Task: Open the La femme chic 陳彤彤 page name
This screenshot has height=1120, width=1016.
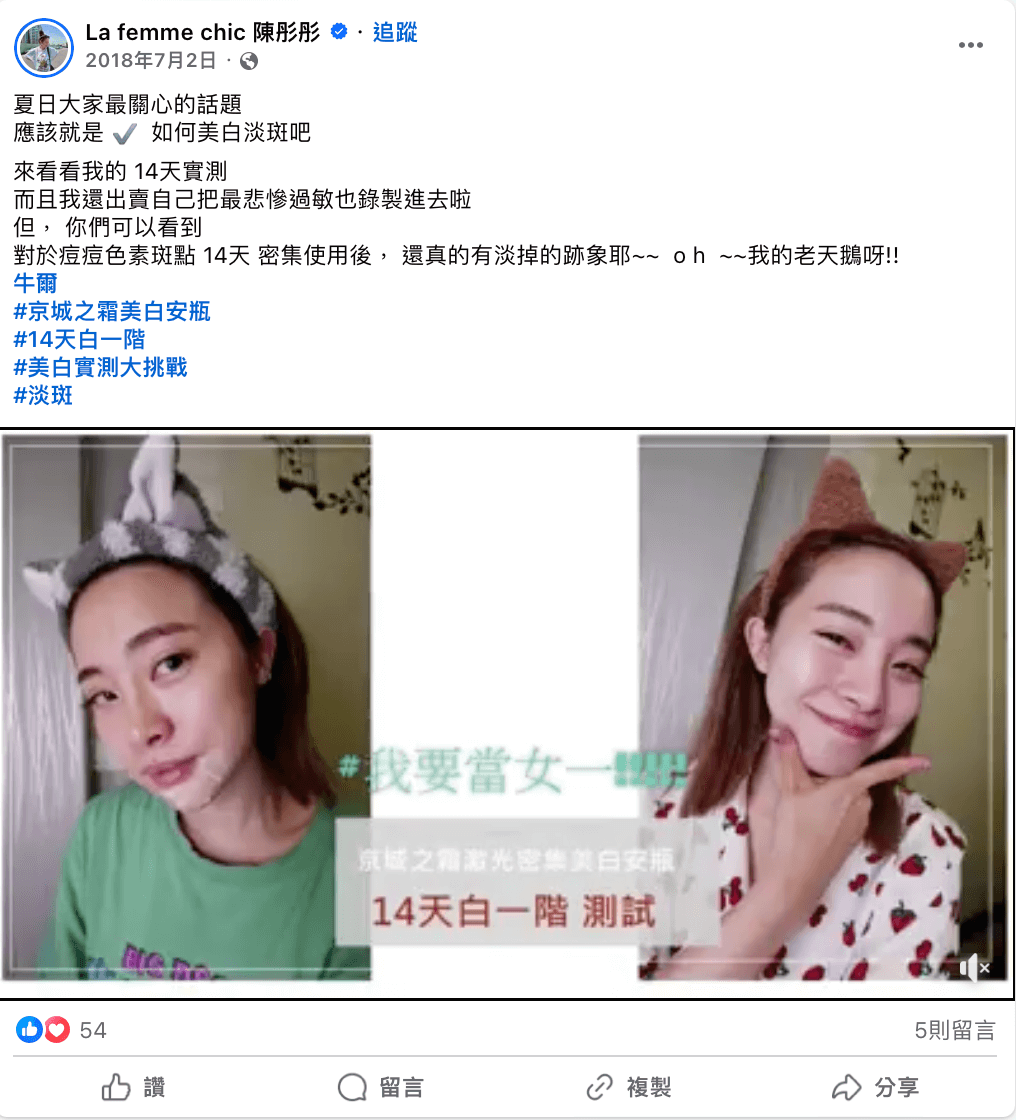Action: pos(203,33)
